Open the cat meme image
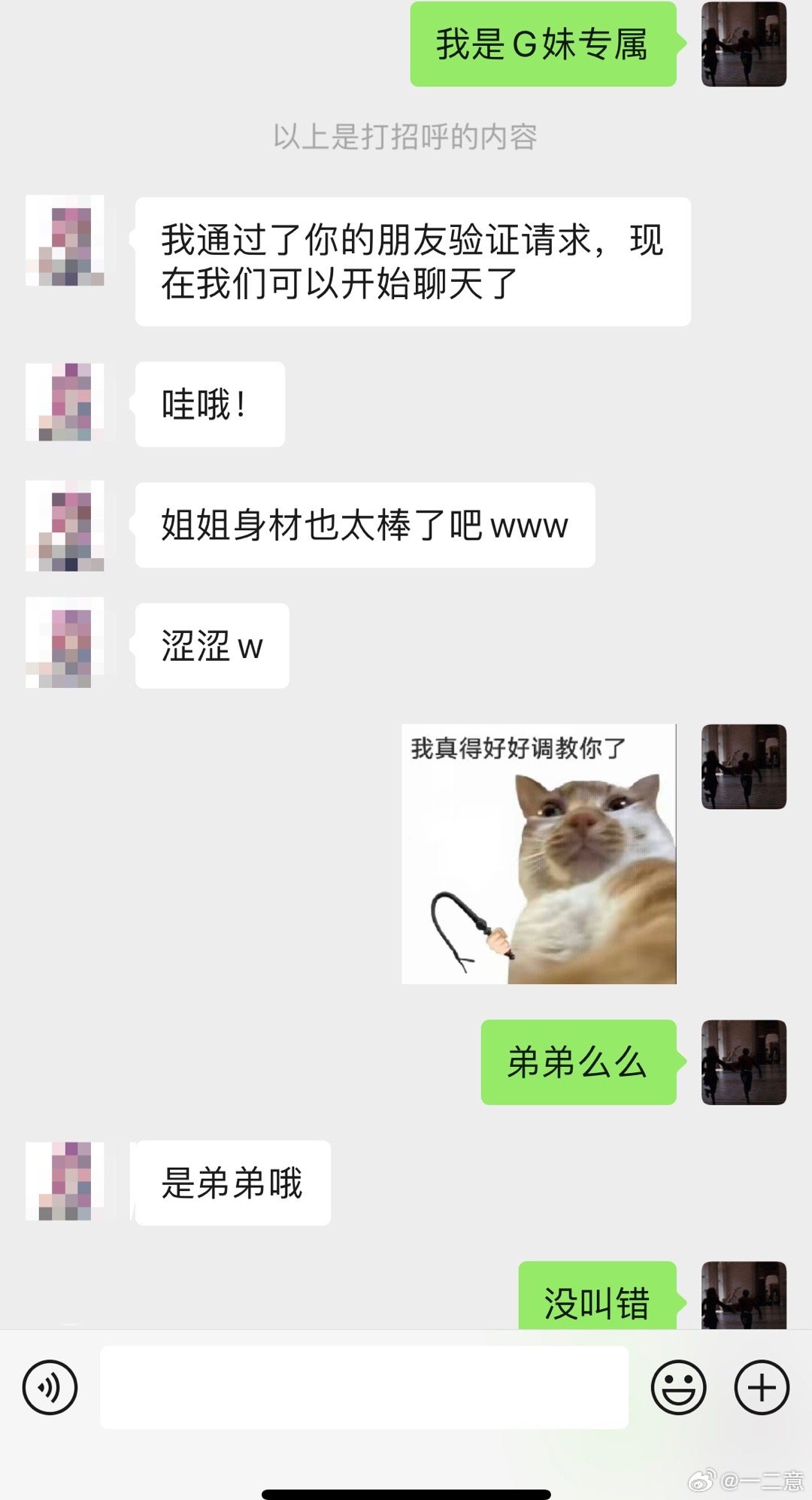The height and width of the screenshot is (1500, 812). (x=538, y=853)
